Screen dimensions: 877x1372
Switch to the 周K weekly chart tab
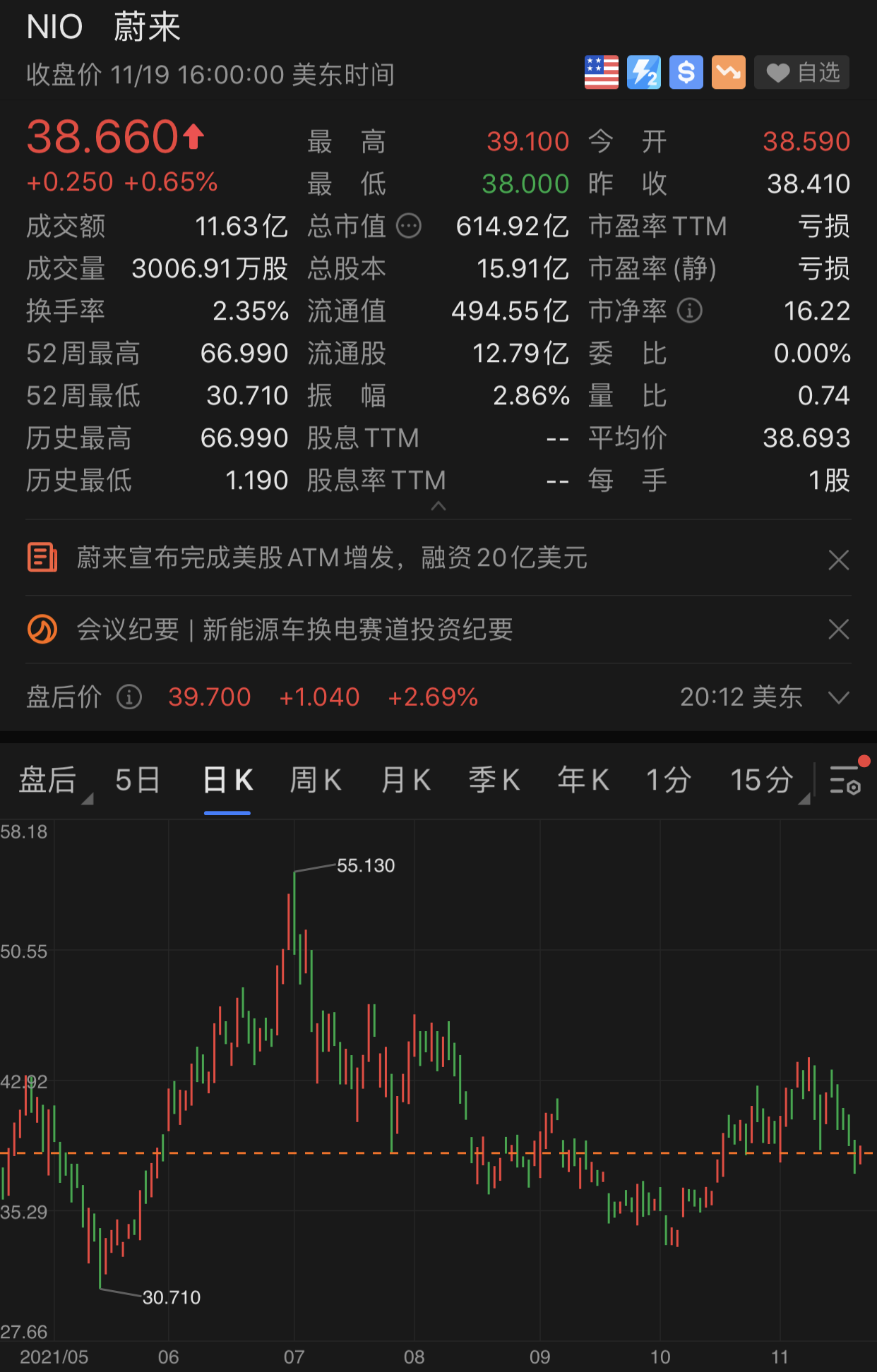point(315,781)
